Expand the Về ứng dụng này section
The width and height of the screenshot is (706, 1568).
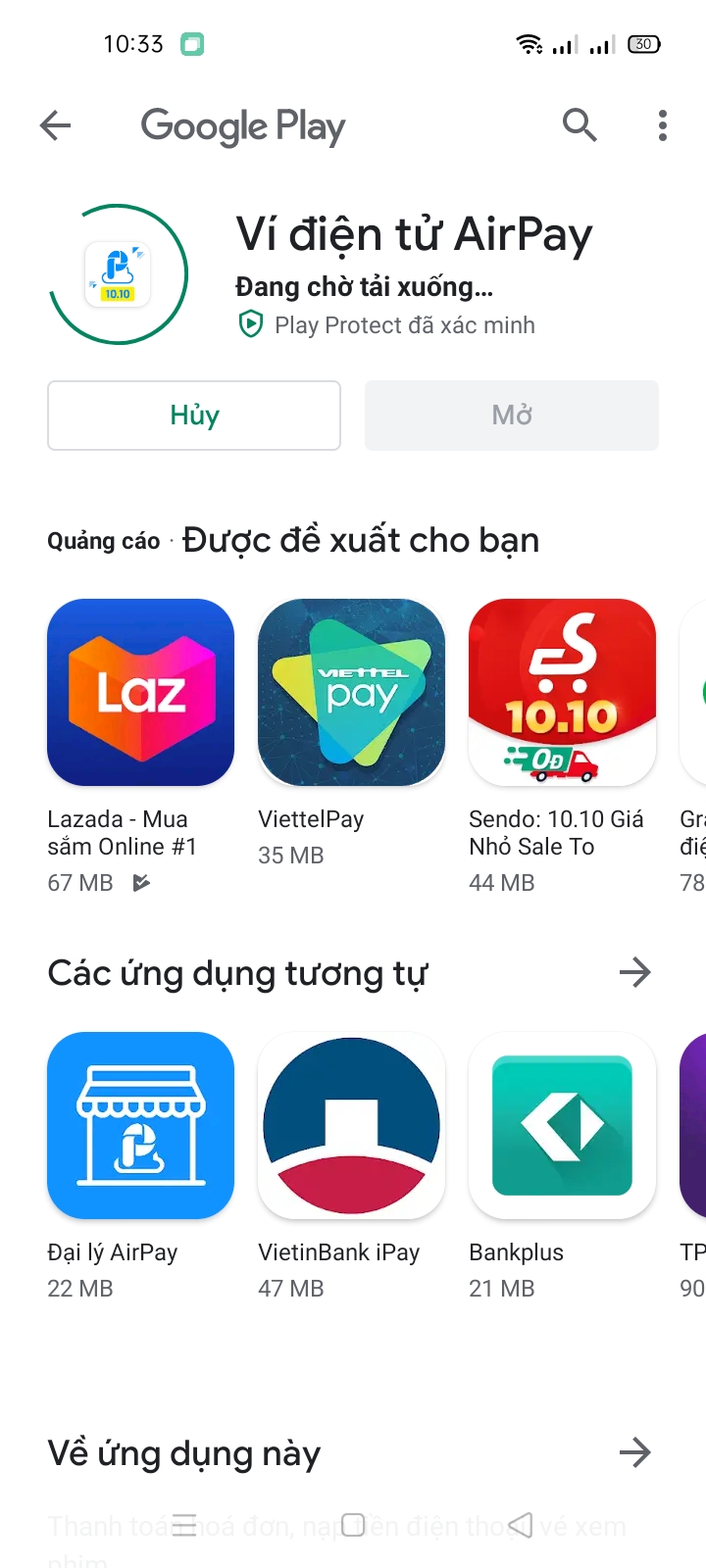[x=634, y=1452]
